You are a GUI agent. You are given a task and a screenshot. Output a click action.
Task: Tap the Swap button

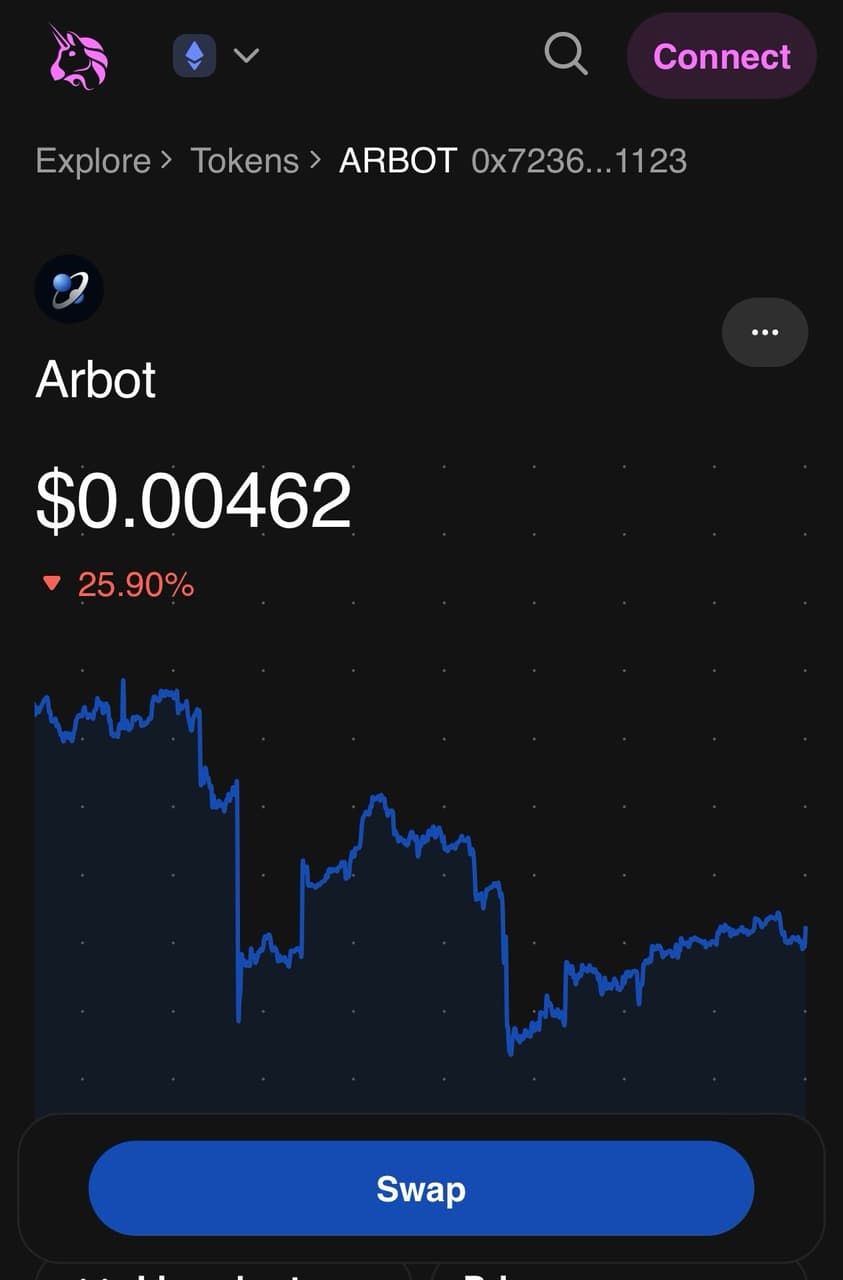coord(421,1189)
